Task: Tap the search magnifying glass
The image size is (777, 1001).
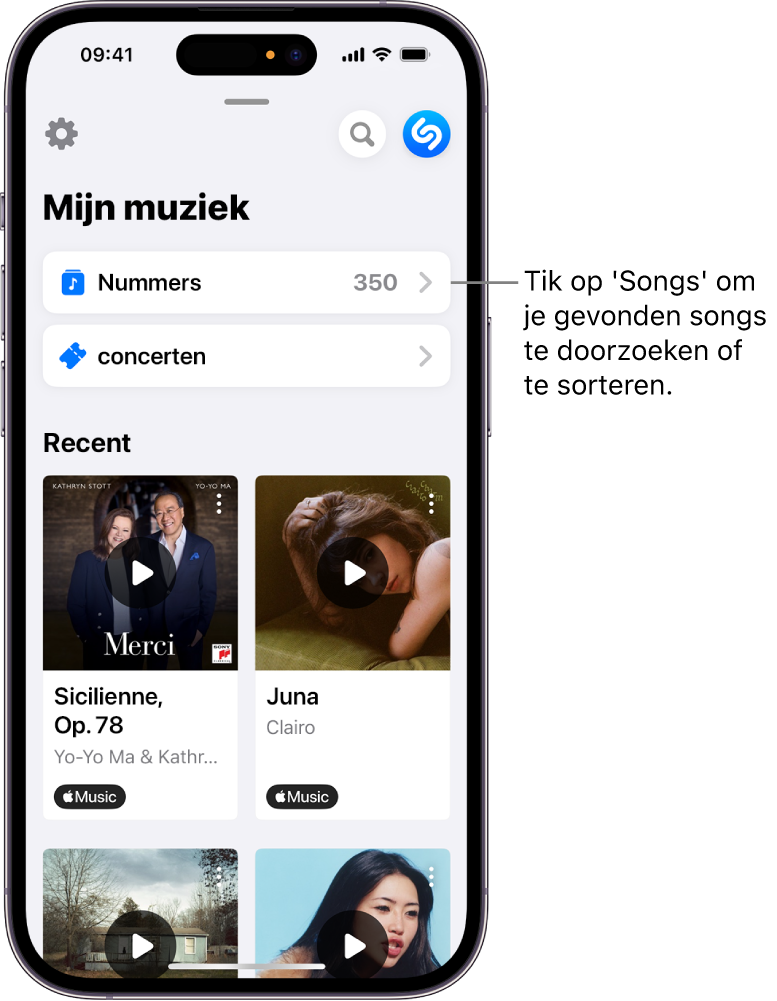Action: pyautogui.click(x=362, y=134)
